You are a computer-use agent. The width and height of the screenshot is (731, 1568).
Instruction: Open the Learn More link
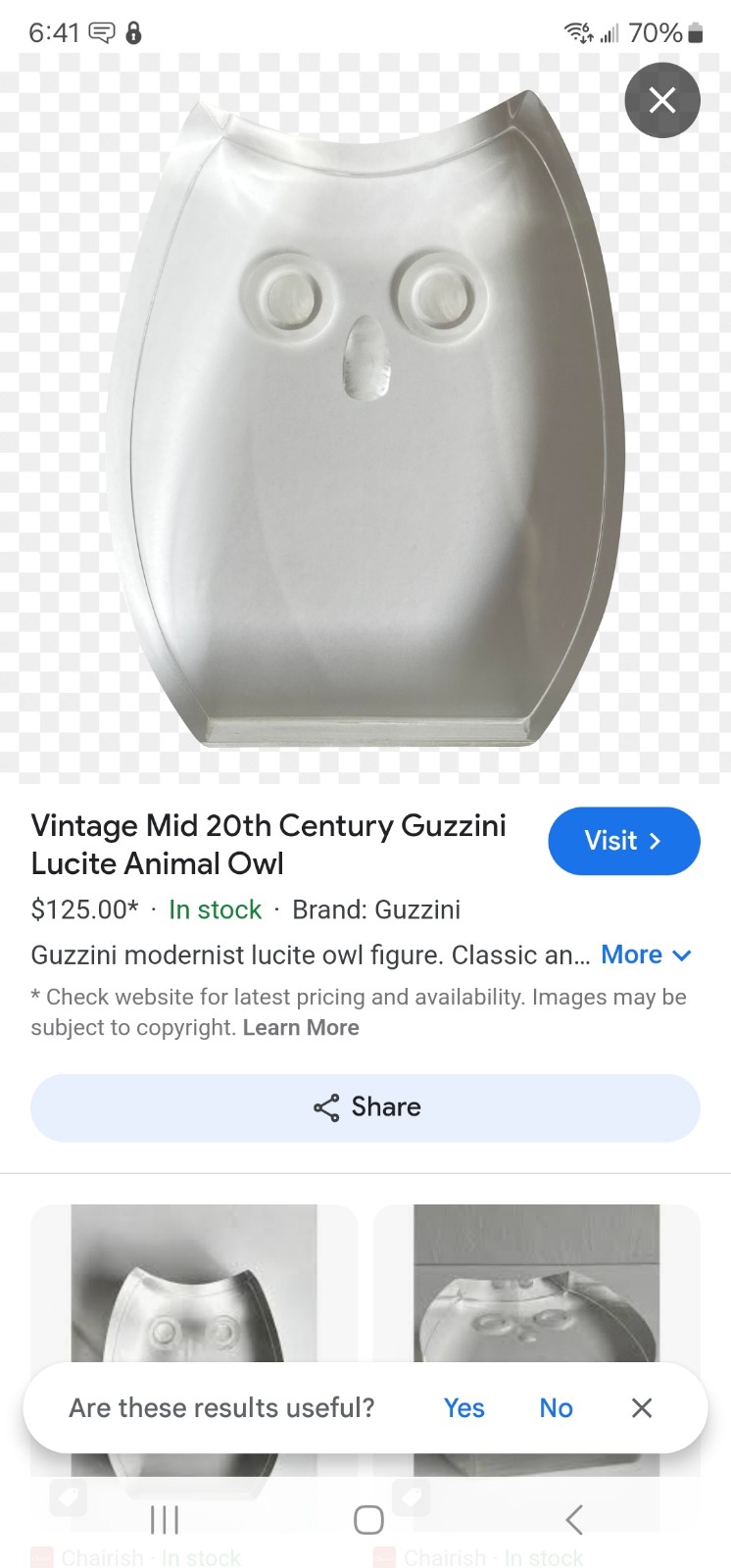click(x=301, y=1027)
